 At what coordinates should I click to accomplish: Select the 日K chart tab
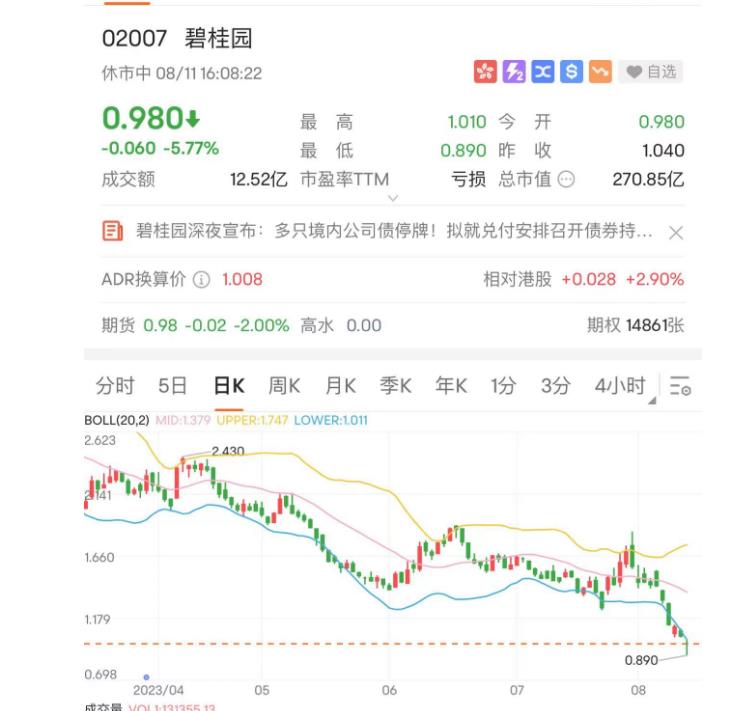point(229,386)
